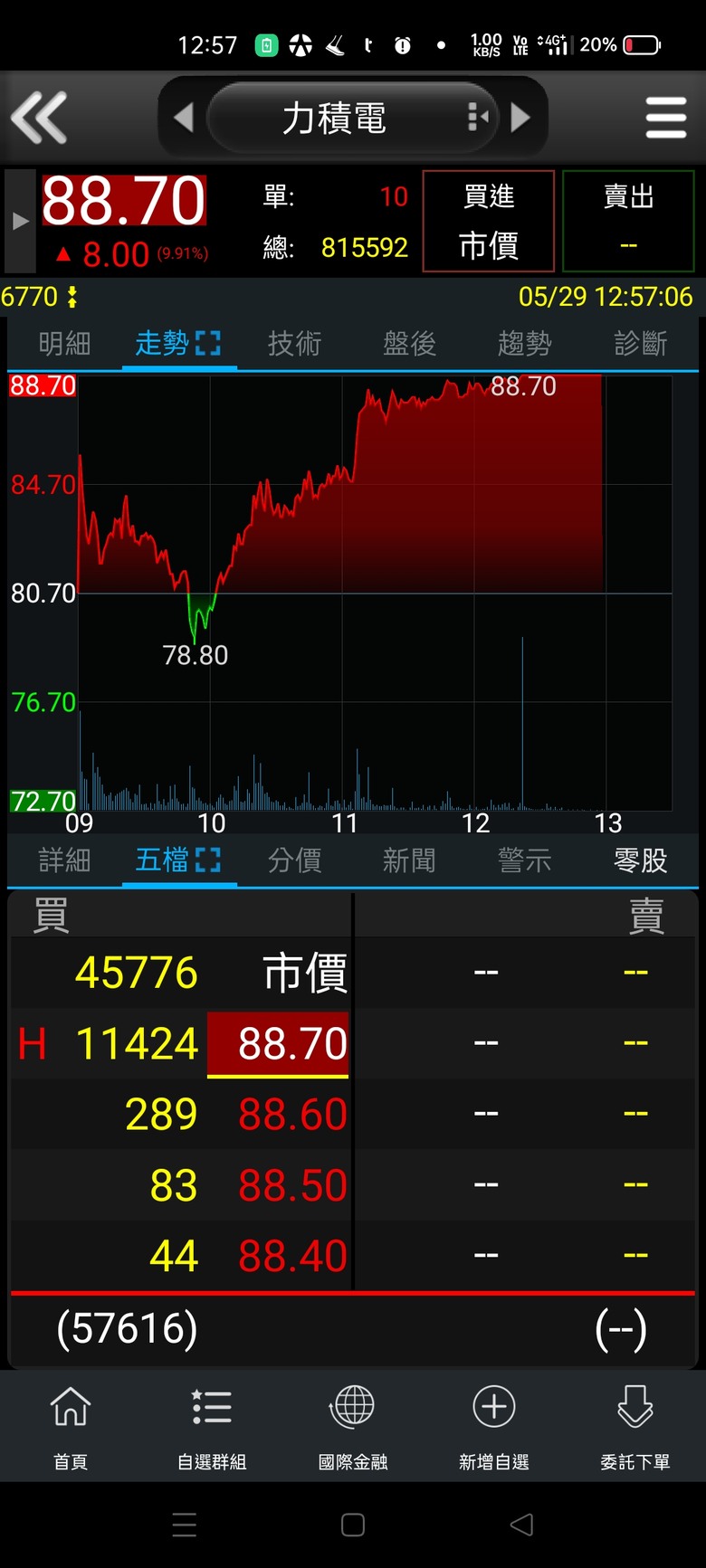Open the 新聞 tab
Image resolution: width=706 pixels, height=1568 pixels.
[409, 860]
